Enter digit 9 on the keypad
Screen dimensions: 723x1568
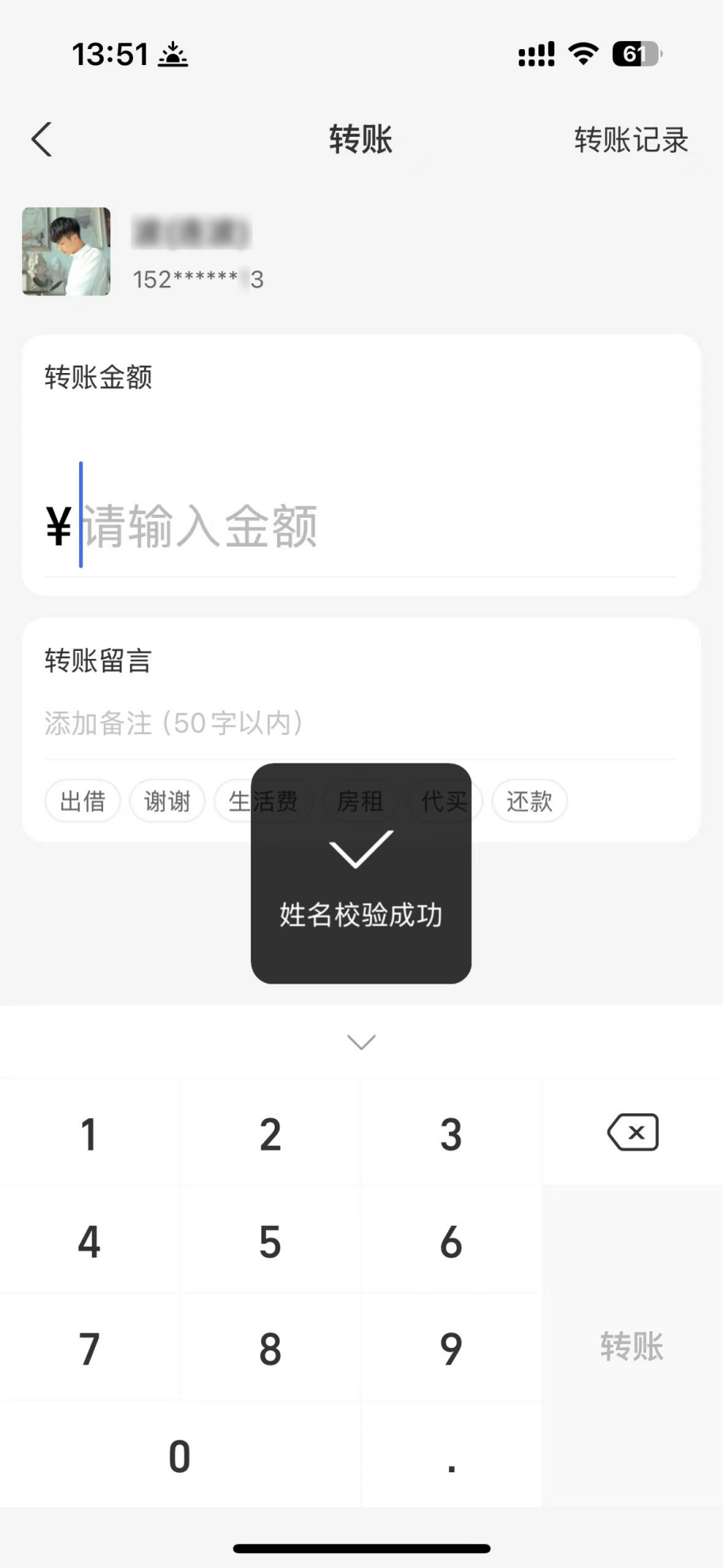click(451, 1349)
